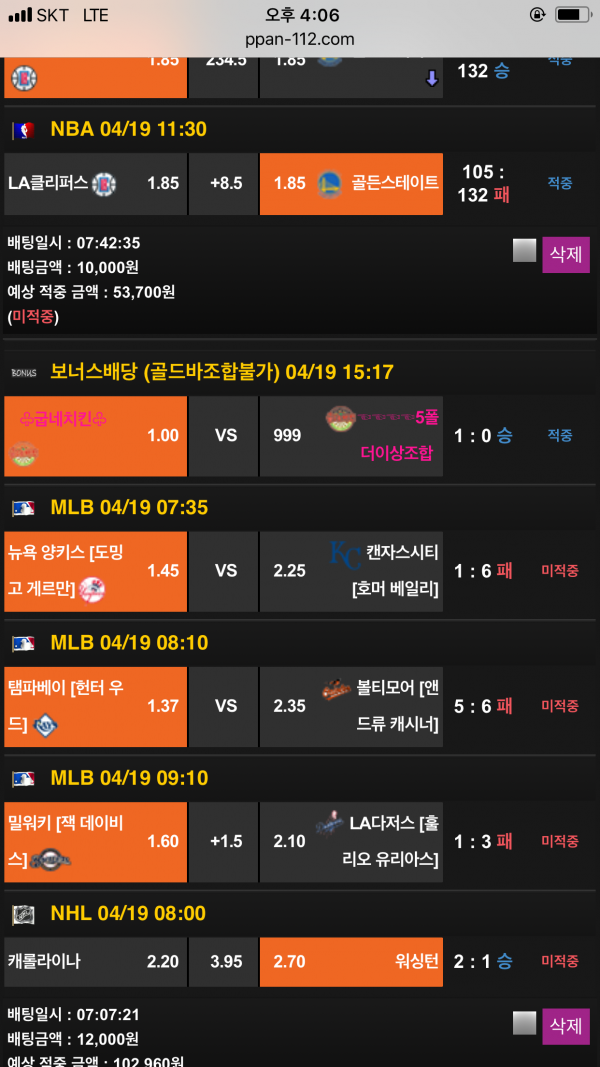Delete the bet with 10,000원 stake
Viewport: 600px width, 1067px height.
(565, 254)
